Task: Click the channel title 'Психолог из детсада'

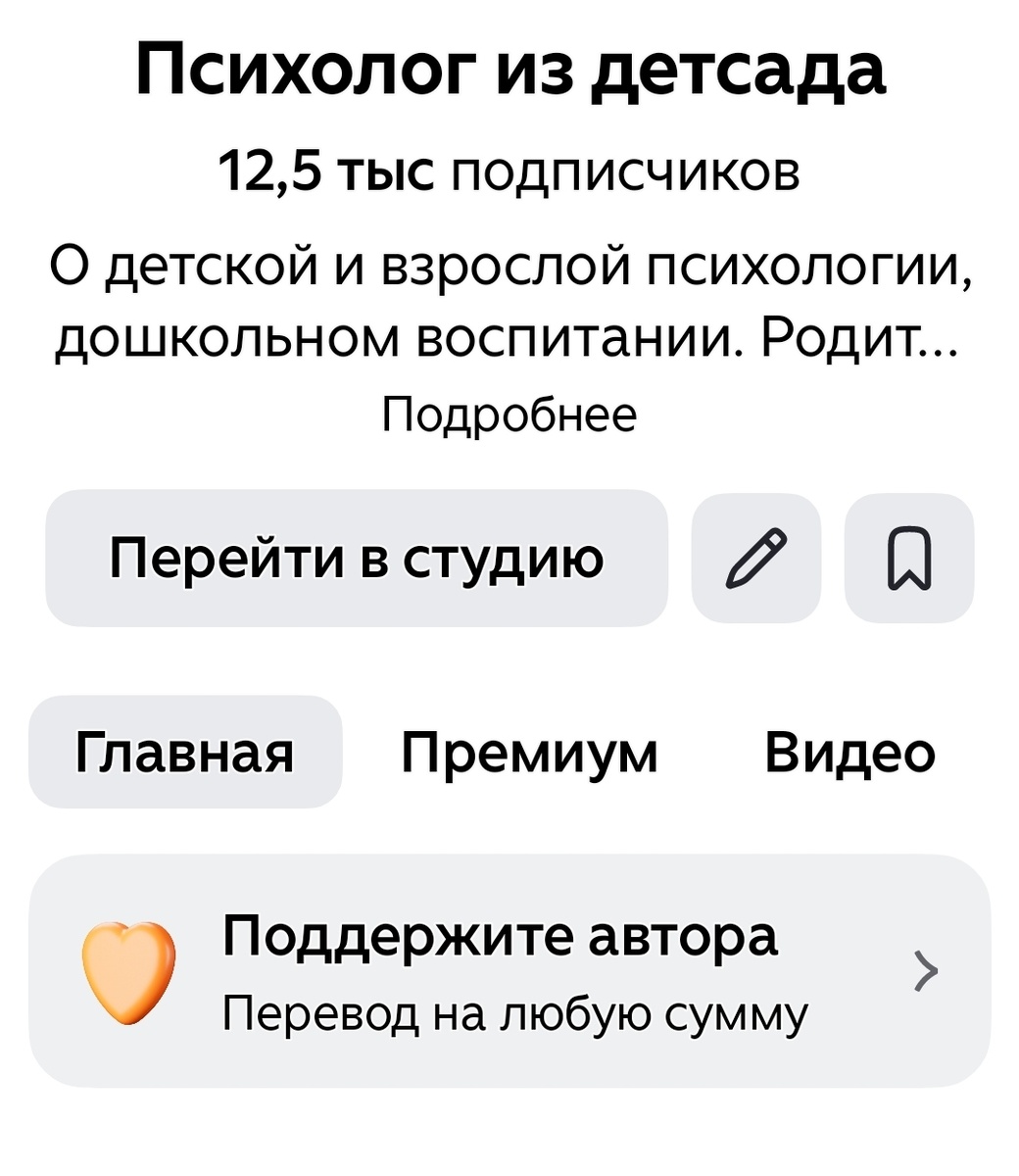Action: [509, 71]
